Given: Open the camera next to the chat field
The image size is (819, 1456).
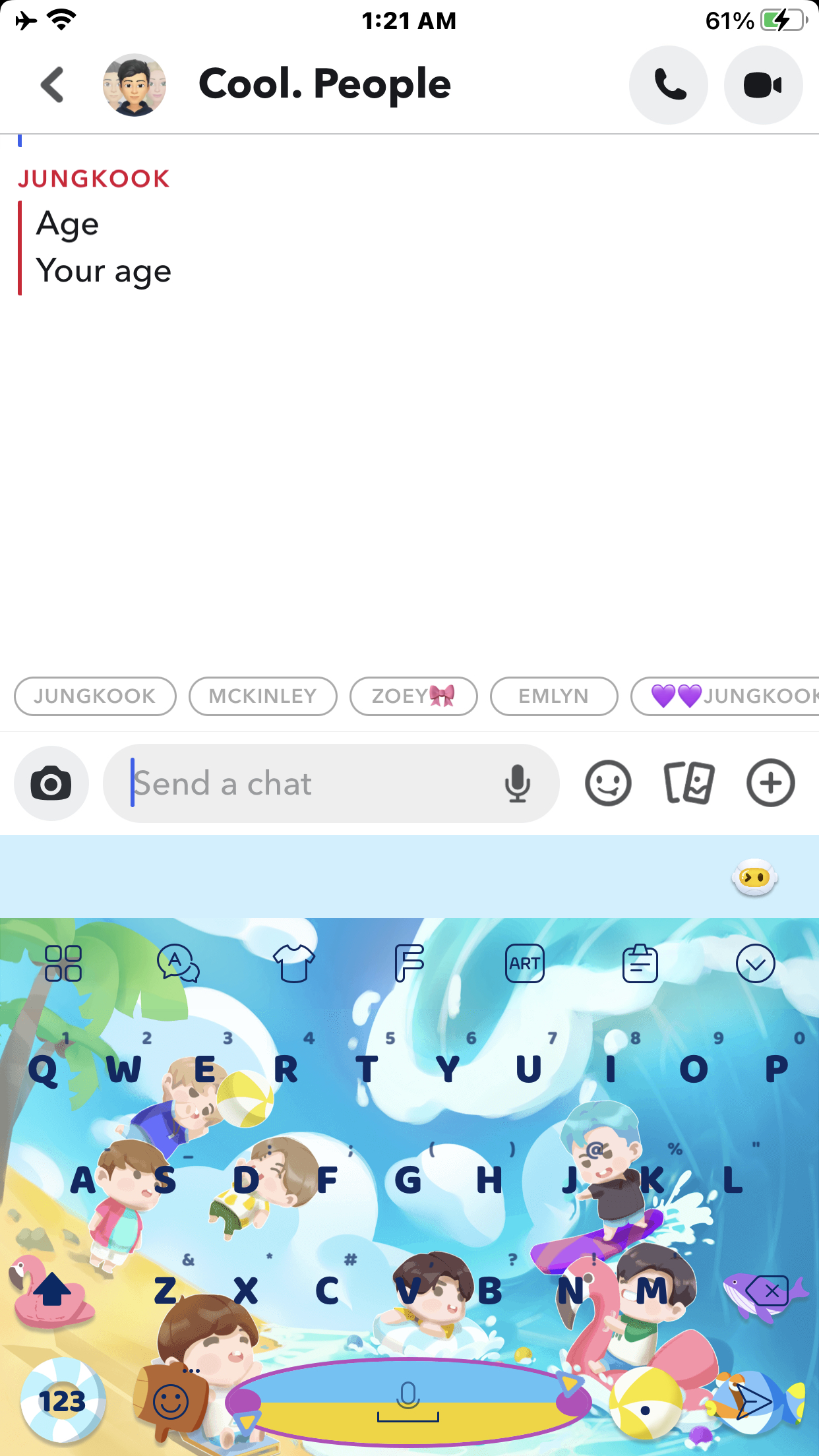Looking at the screenshot, I should pyautogui.click(x=51, y=783).
